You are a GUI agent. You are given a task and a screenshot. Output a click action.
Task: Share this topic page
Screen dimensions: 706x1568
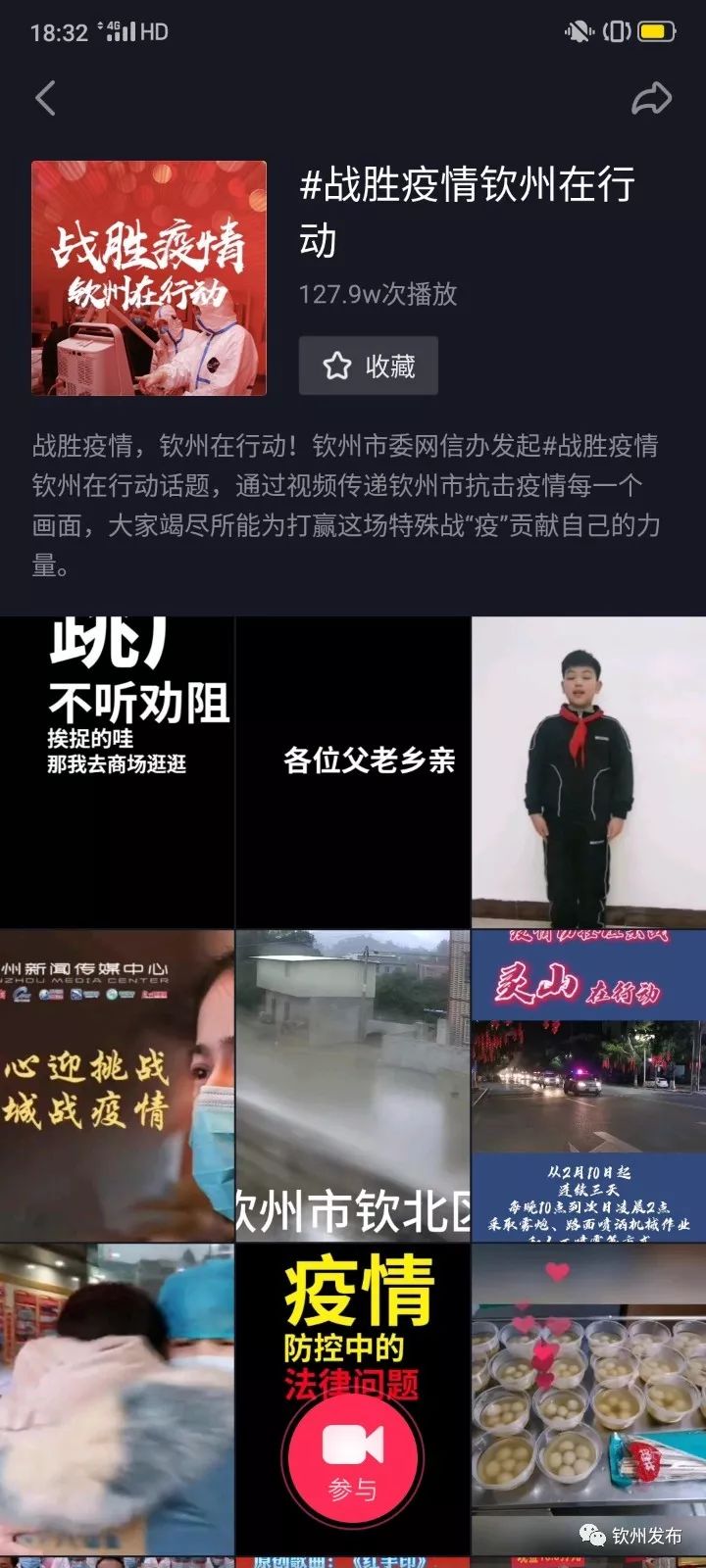[x=651, y=98]
